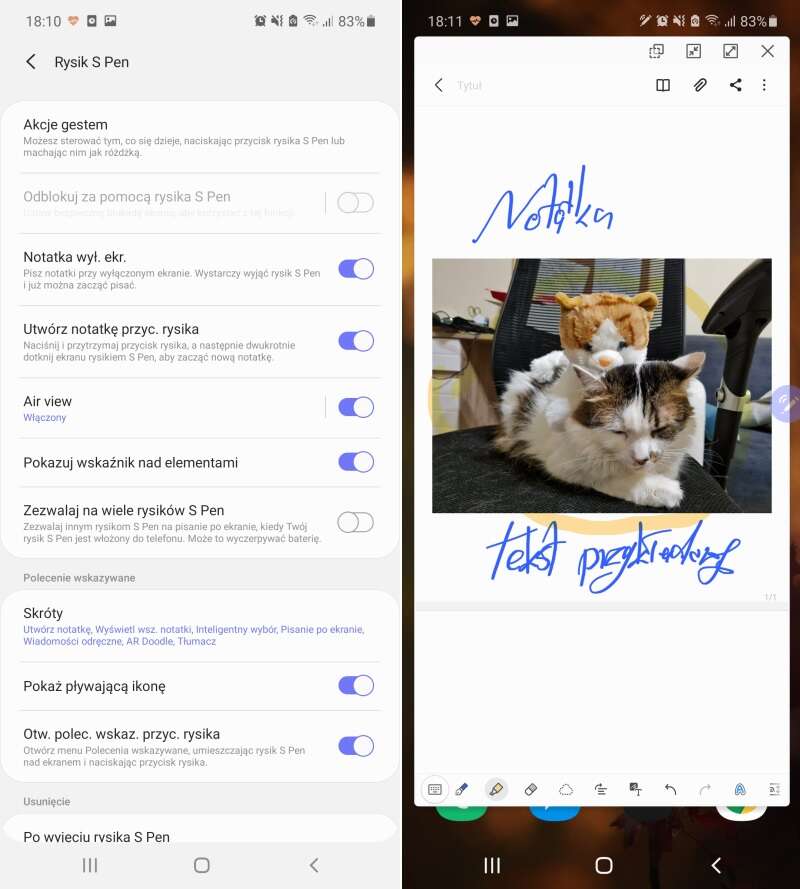Image resolution: width=800 pixels, height=889 pixels.
Task: Enable Zezwalaj na wiele rysików S Pen
Action: click(x=355, y=522)
